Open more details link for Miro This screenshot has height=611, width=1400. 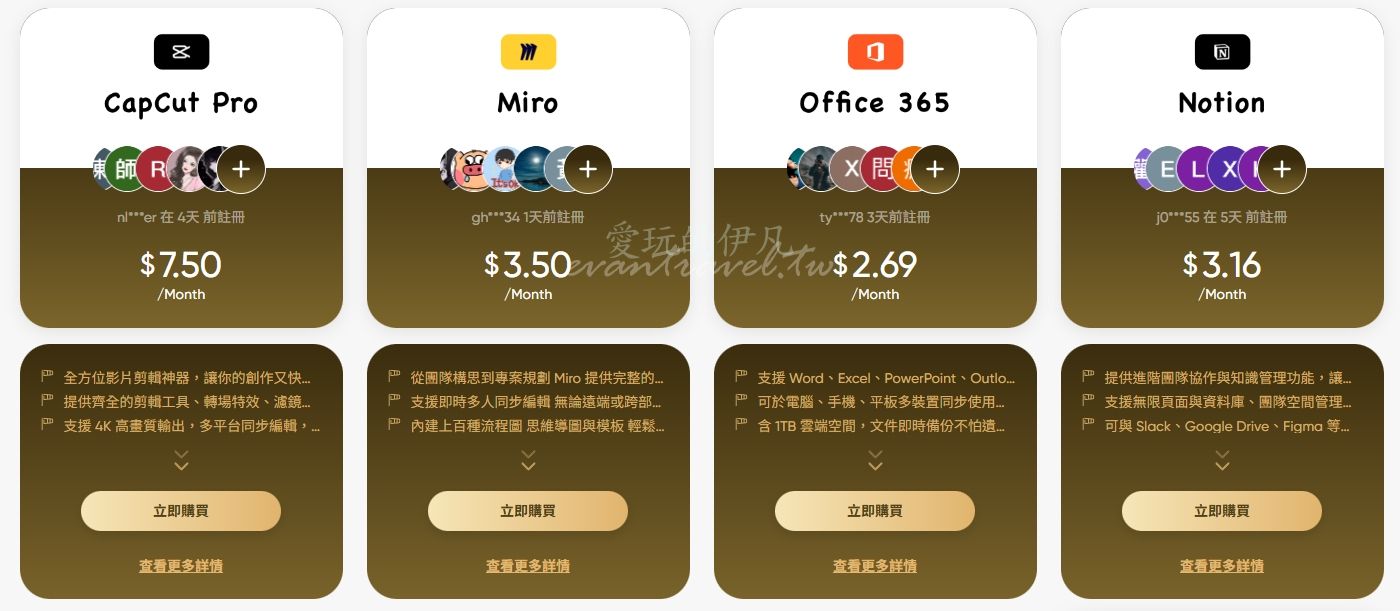pyautogui.click(x=528, y=566)
